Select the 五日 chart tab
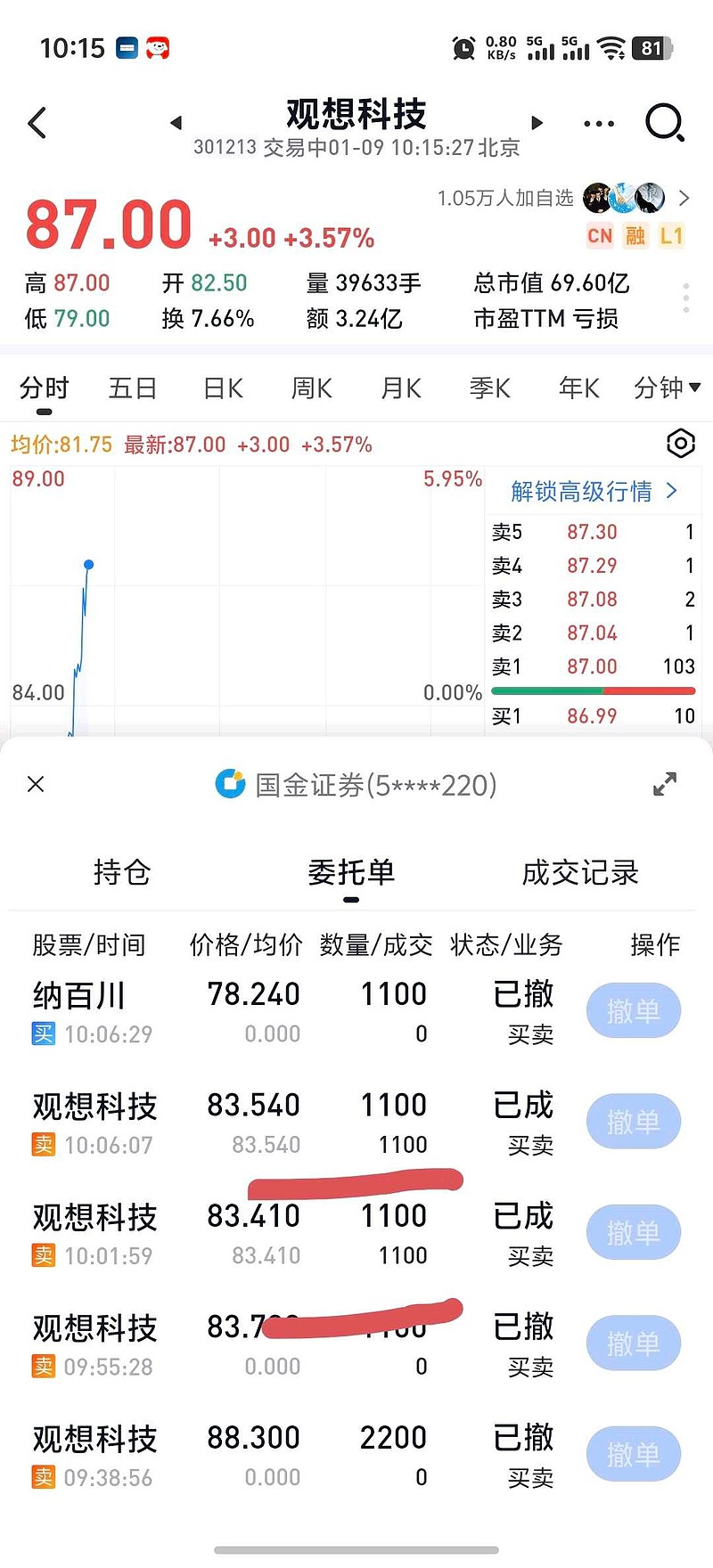This screenshot has width=713, height=1568. [133, 388]
